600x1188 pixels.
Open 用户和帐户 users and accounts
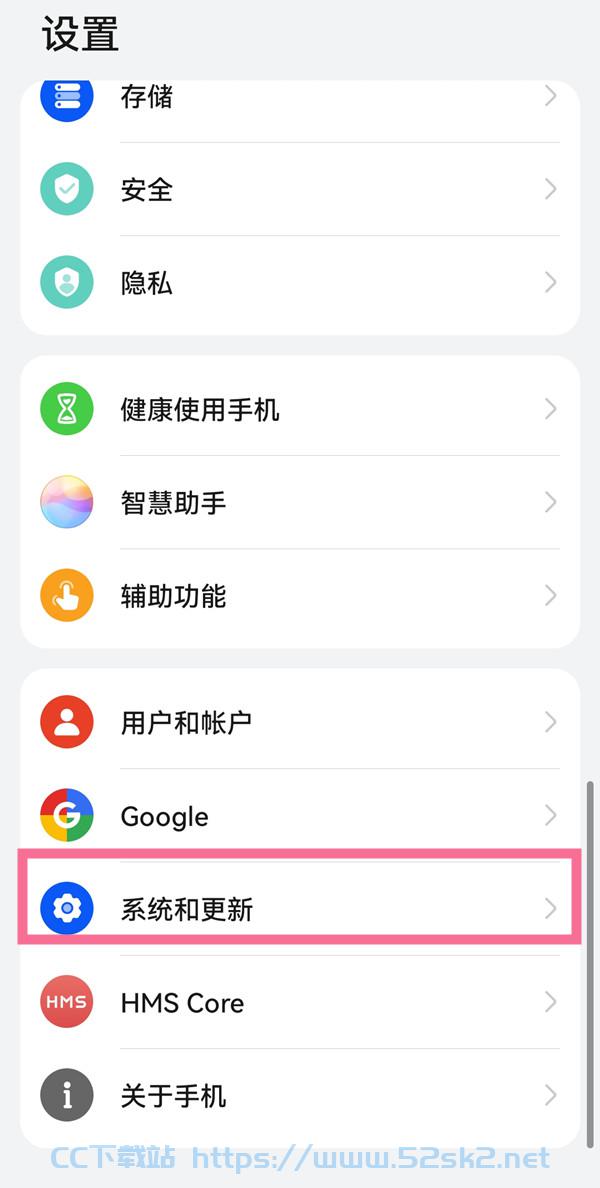300,722
